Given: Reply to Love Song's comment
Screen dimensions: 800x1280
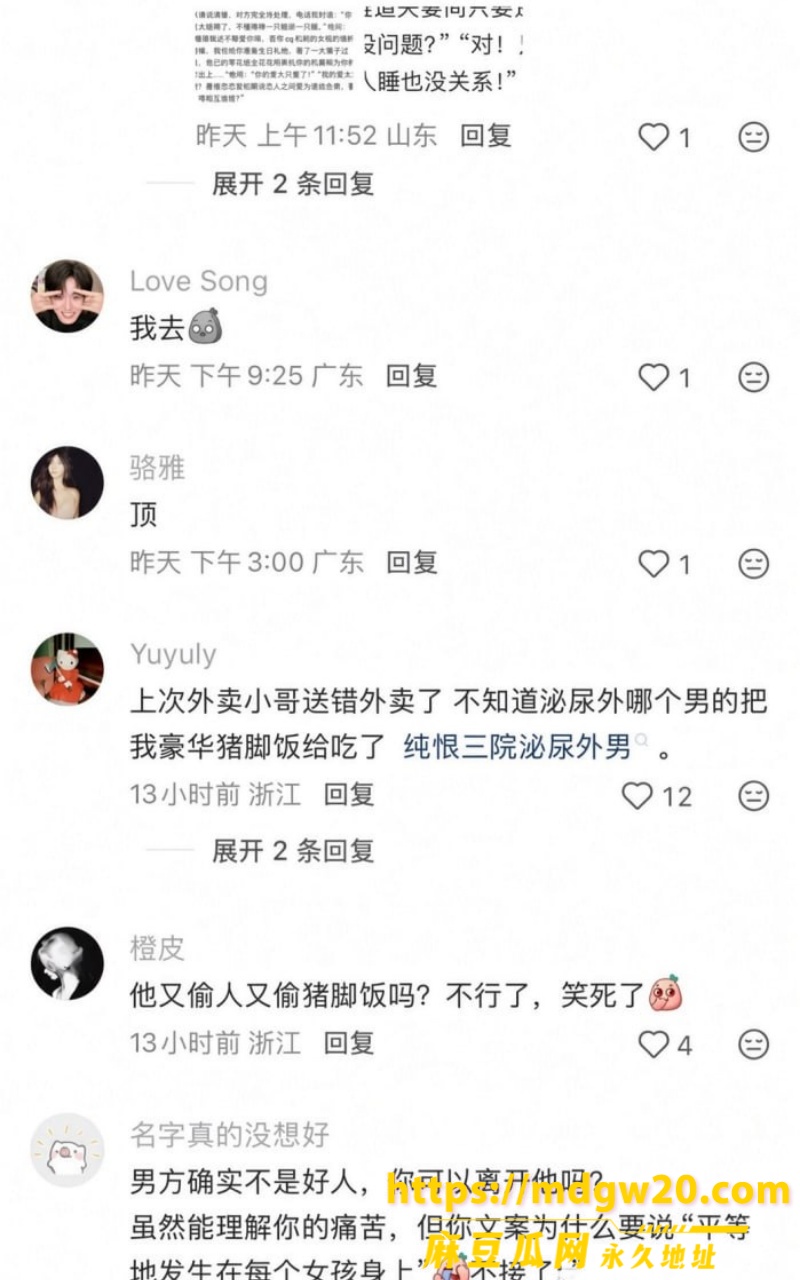Looking at the screenshot, I should click(412, 376).
